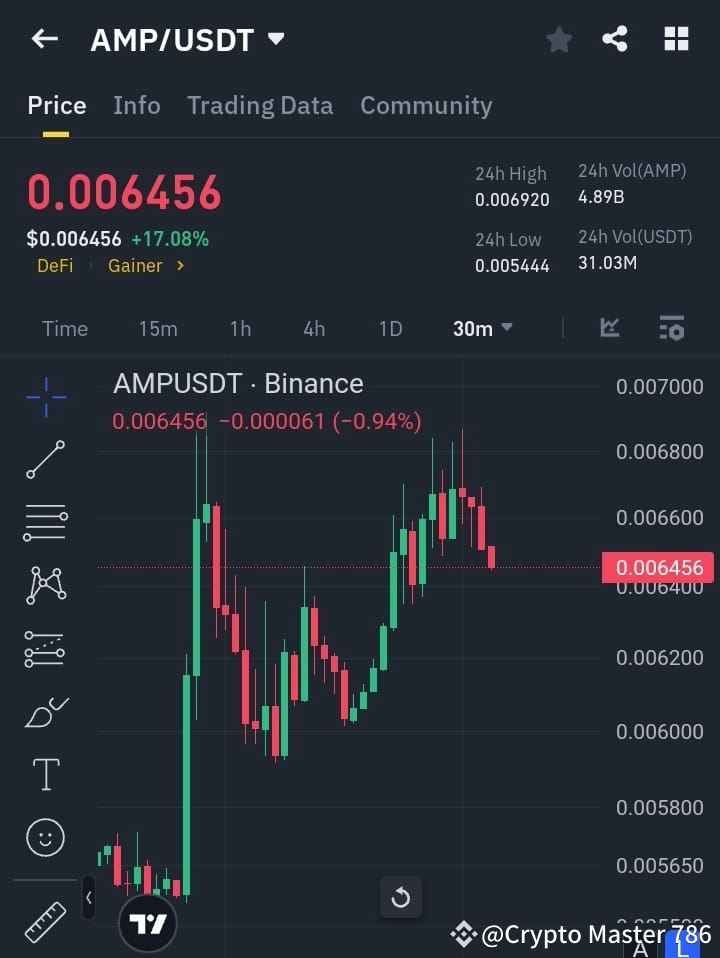Tap the Gainer link
This screenshot has width=720, height=958.
(135, 265)
